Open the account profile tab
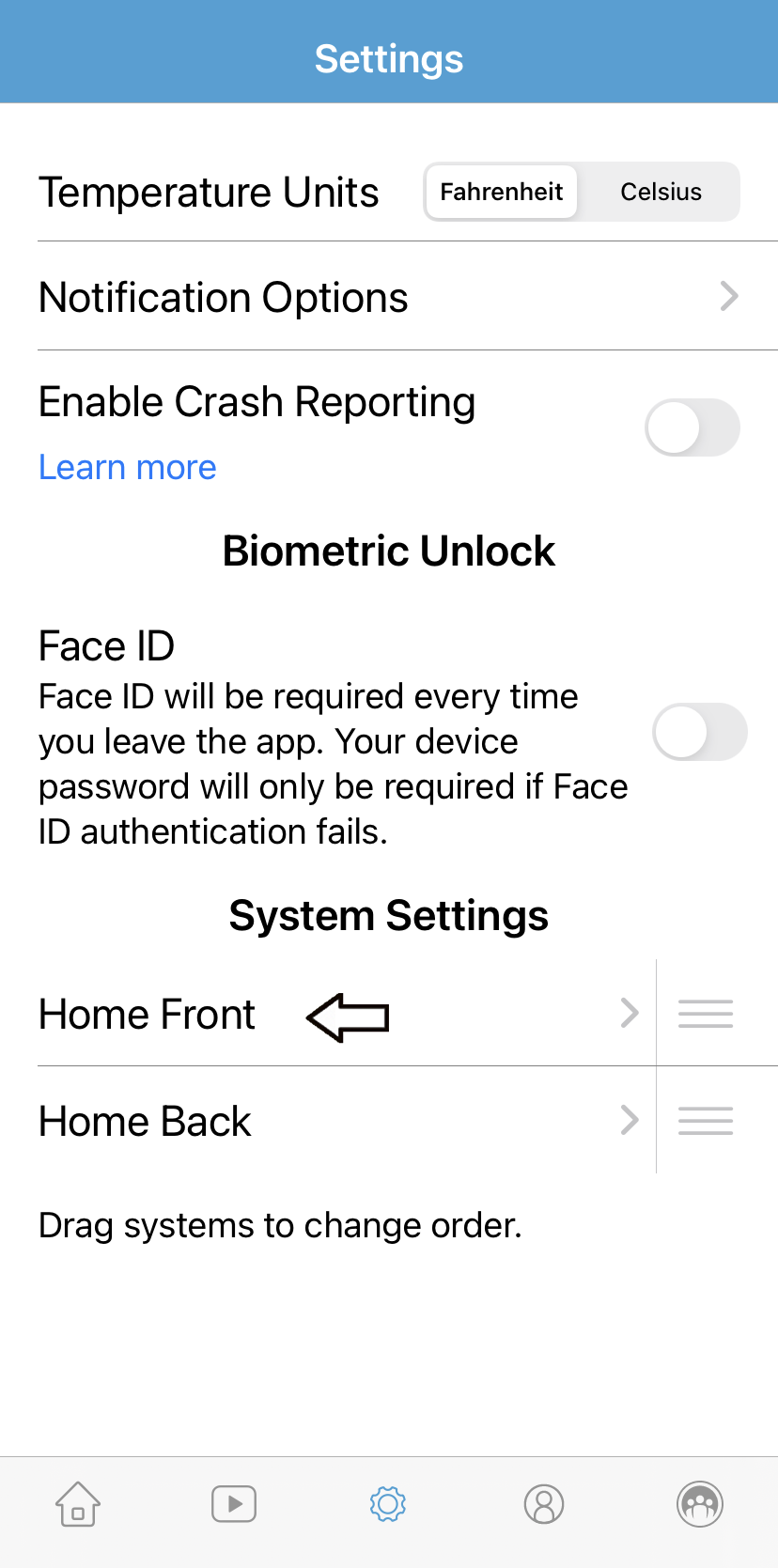This screenshot has width=778, height=1568. click(544, 1503)
